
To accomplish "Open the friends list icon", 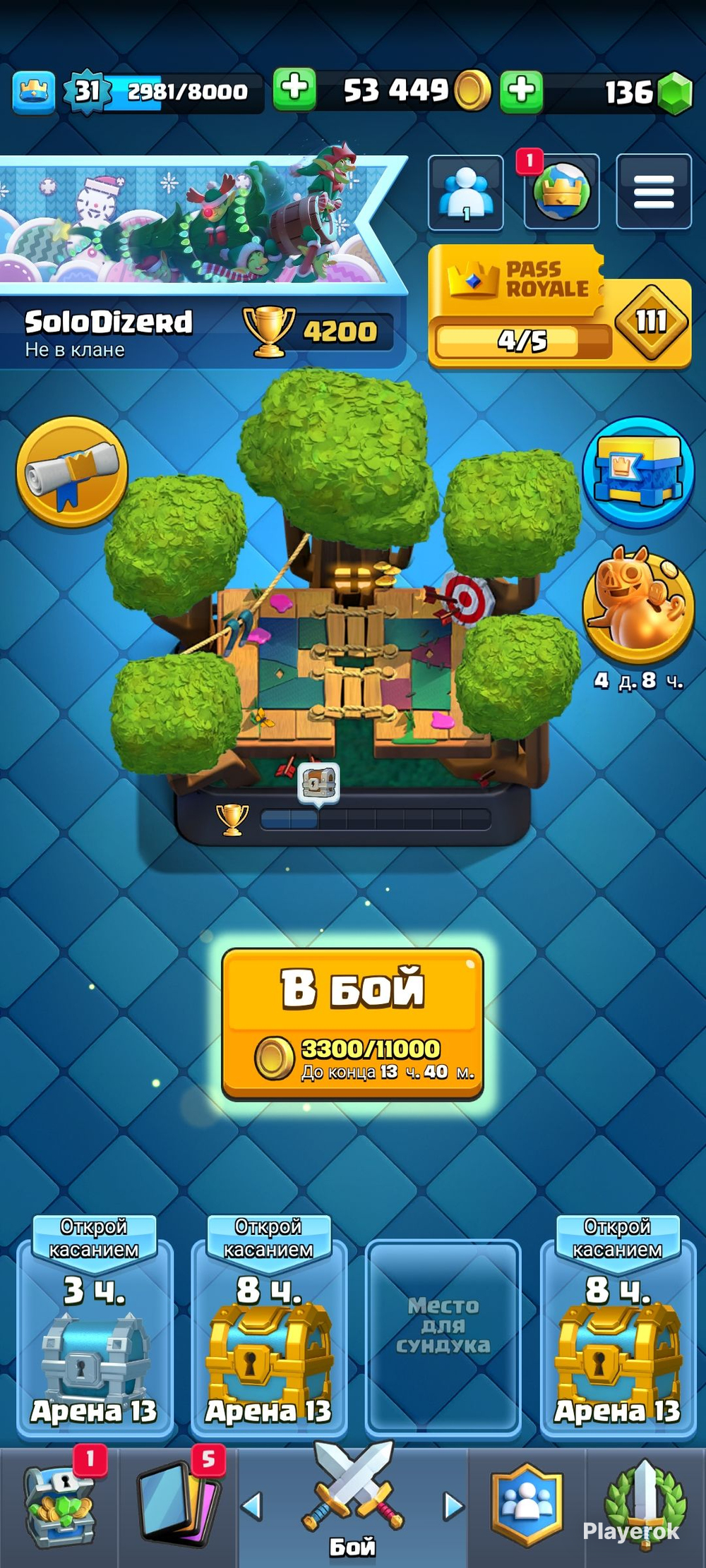I will [466, 192].
